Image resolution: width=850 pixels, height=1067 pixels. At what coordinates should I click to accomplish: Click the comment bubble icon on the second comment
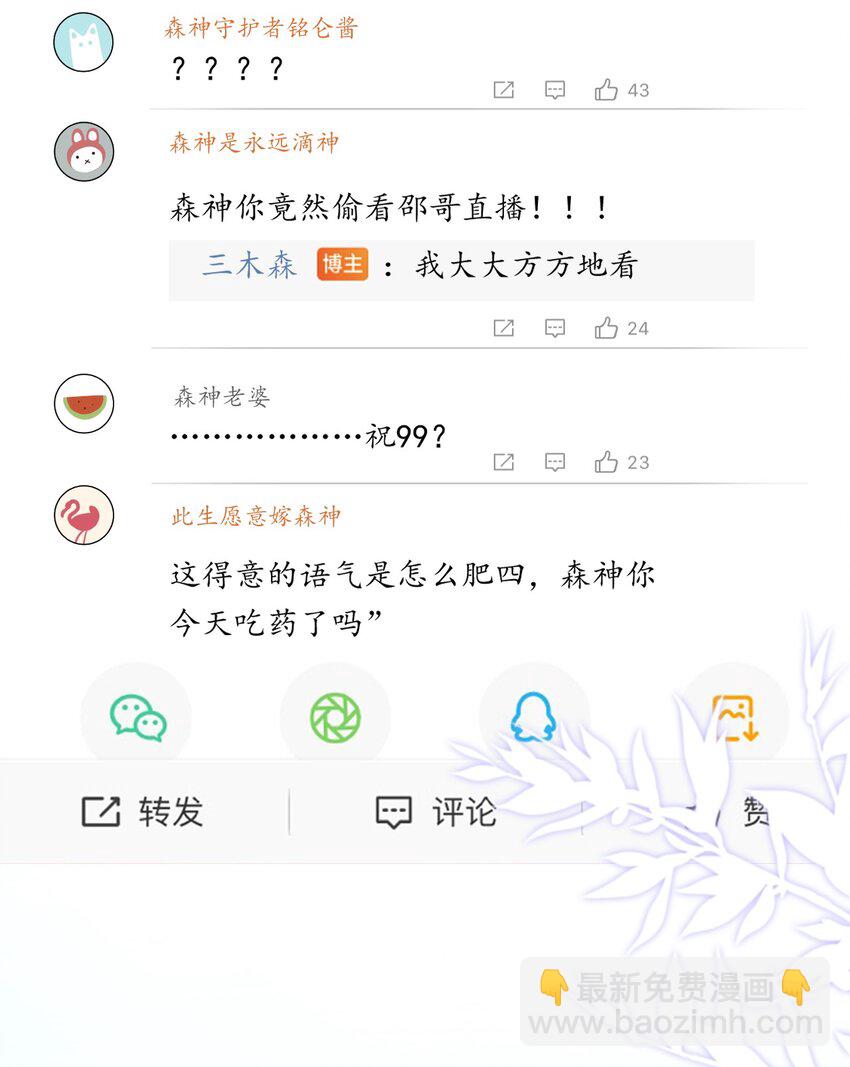[553, 328]
